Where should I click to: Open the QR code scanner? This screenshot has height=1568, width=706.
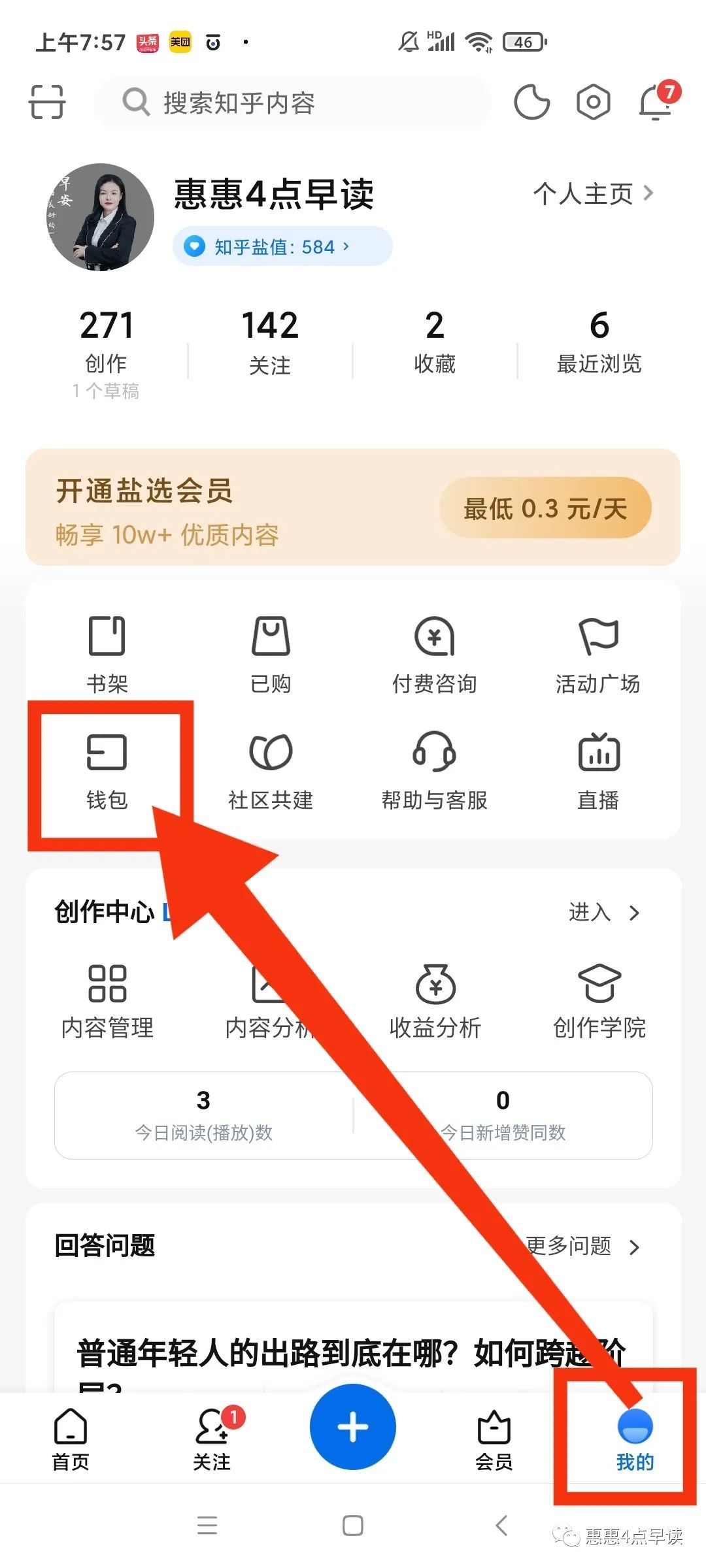[x=46, y=102]
